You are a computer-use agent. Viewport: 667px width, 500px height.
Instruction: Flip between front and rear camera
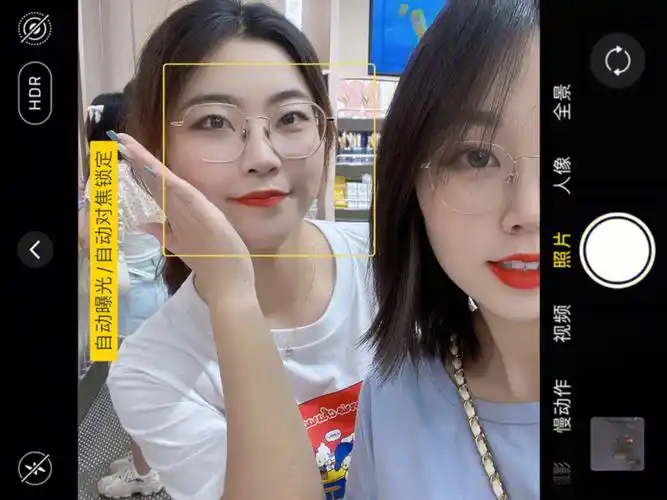tap(617, 62)
